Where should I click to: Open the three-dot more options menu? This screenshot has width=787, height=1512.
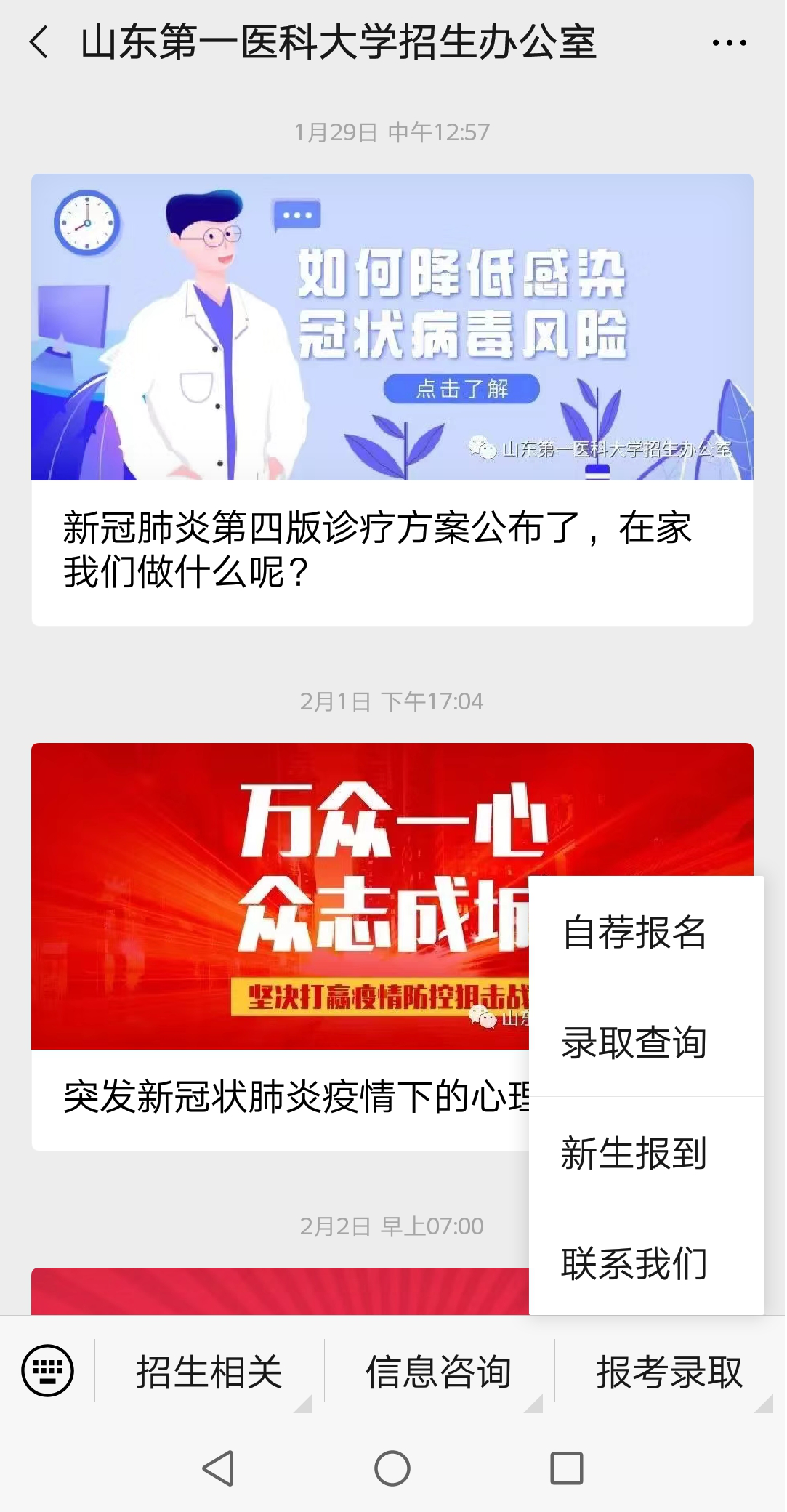[x=729, y=42]
